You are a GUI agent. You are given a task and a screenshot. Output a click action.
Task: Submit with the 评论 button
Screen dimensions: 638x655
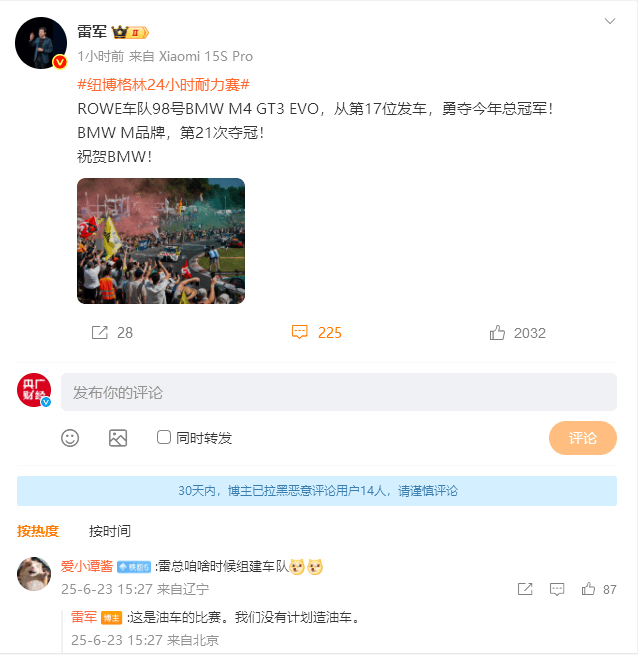click(582, 438)
